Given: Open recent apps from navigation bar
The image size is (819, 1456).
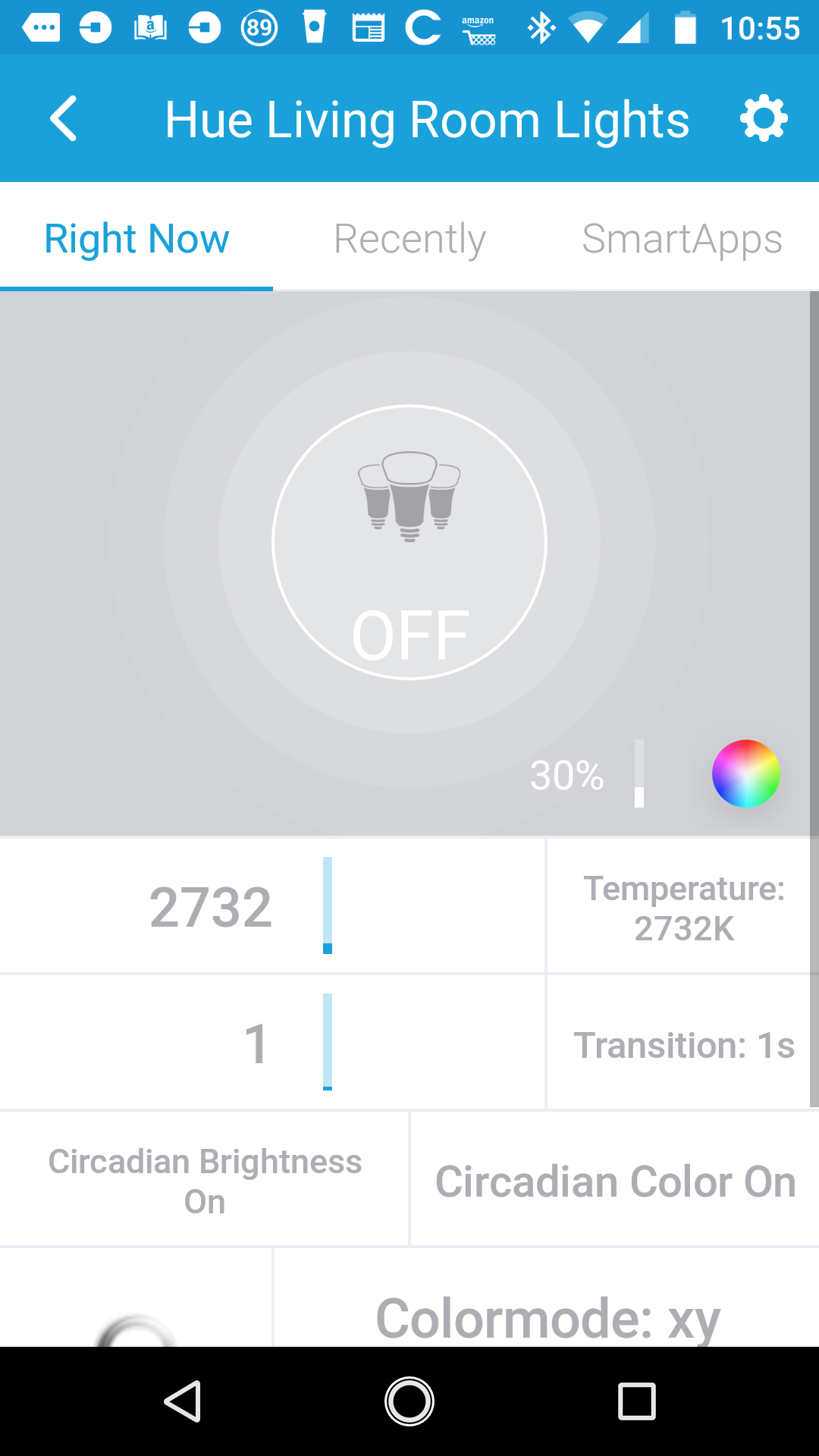Looking at the screenshot, I should 637,1401.
